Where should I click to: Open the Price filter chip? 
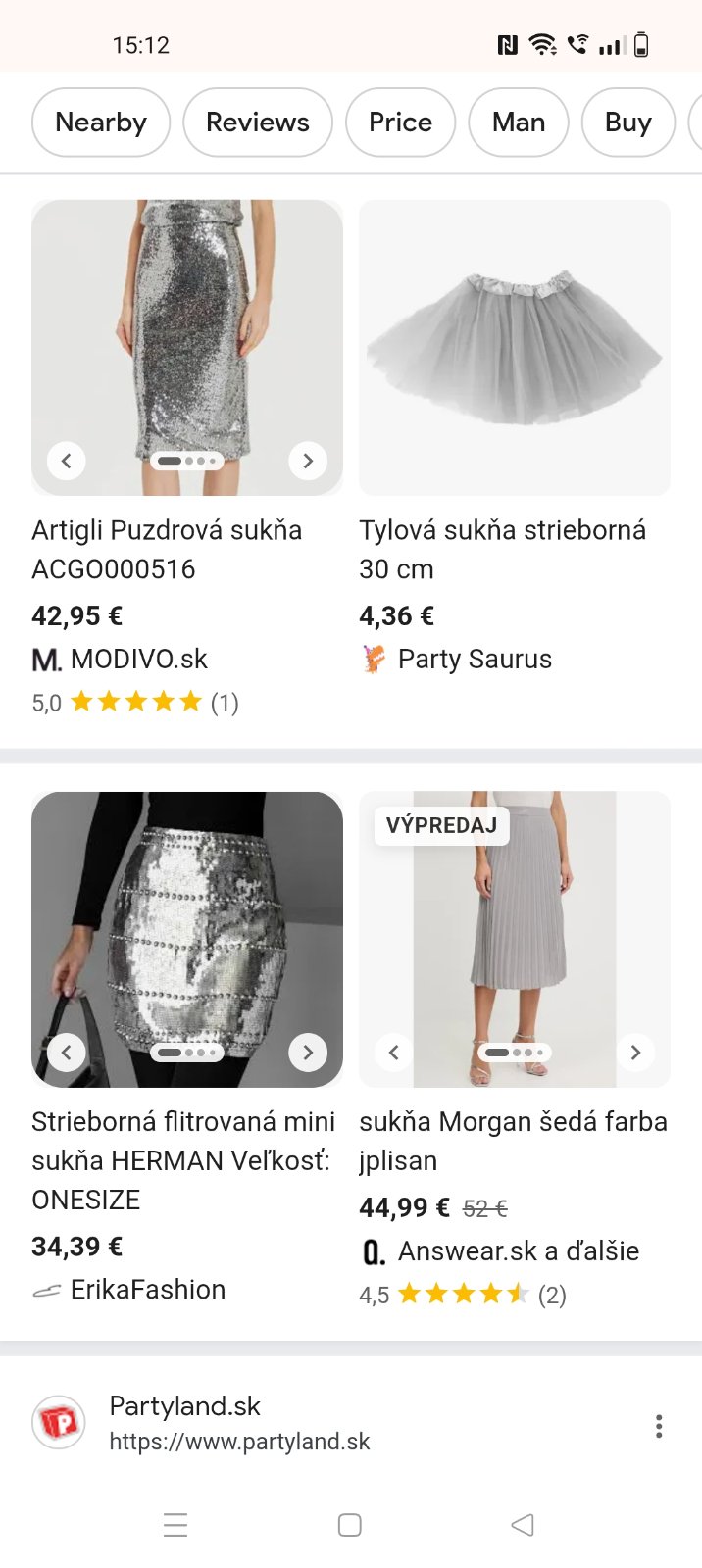pos(400,122)
